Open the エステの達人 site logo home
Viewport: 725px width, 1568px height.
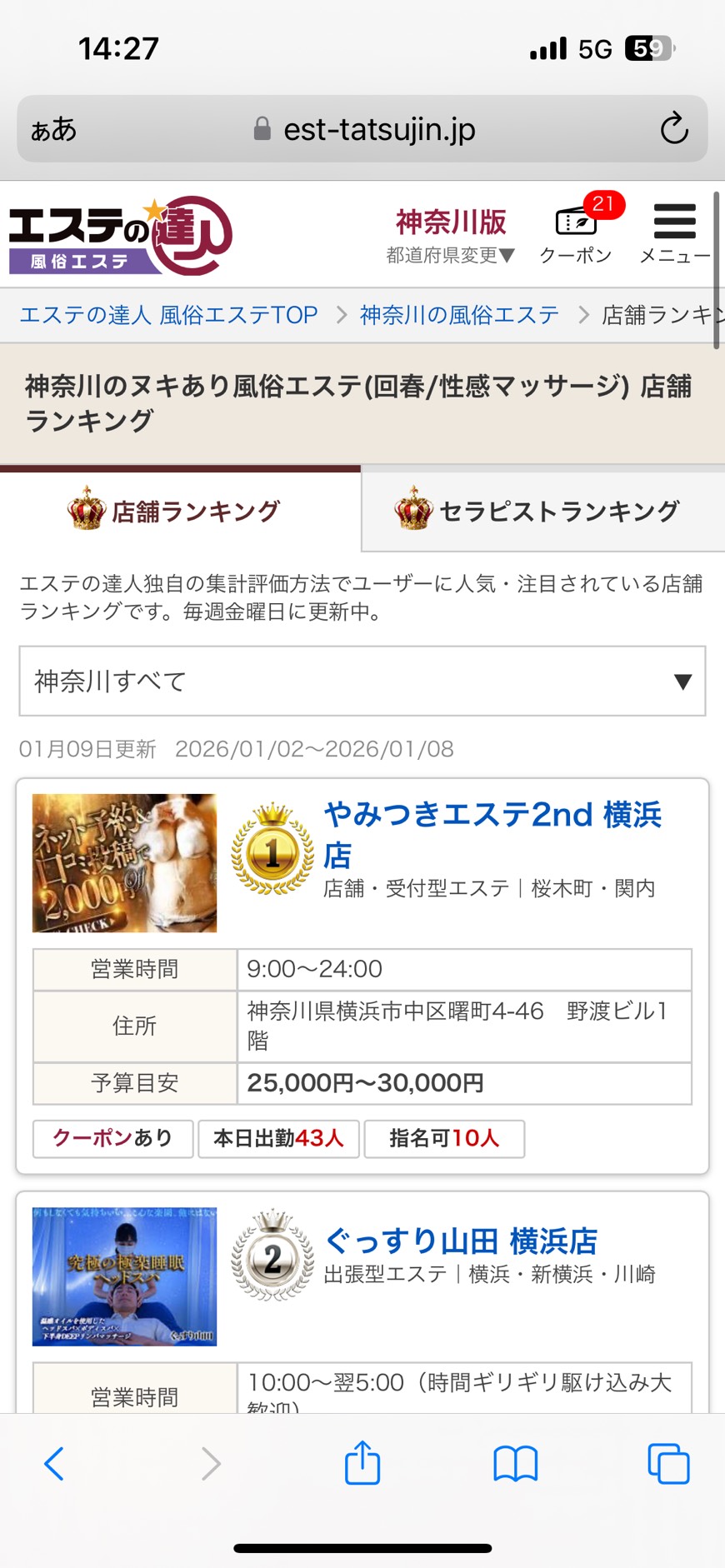tap(119, 236)
